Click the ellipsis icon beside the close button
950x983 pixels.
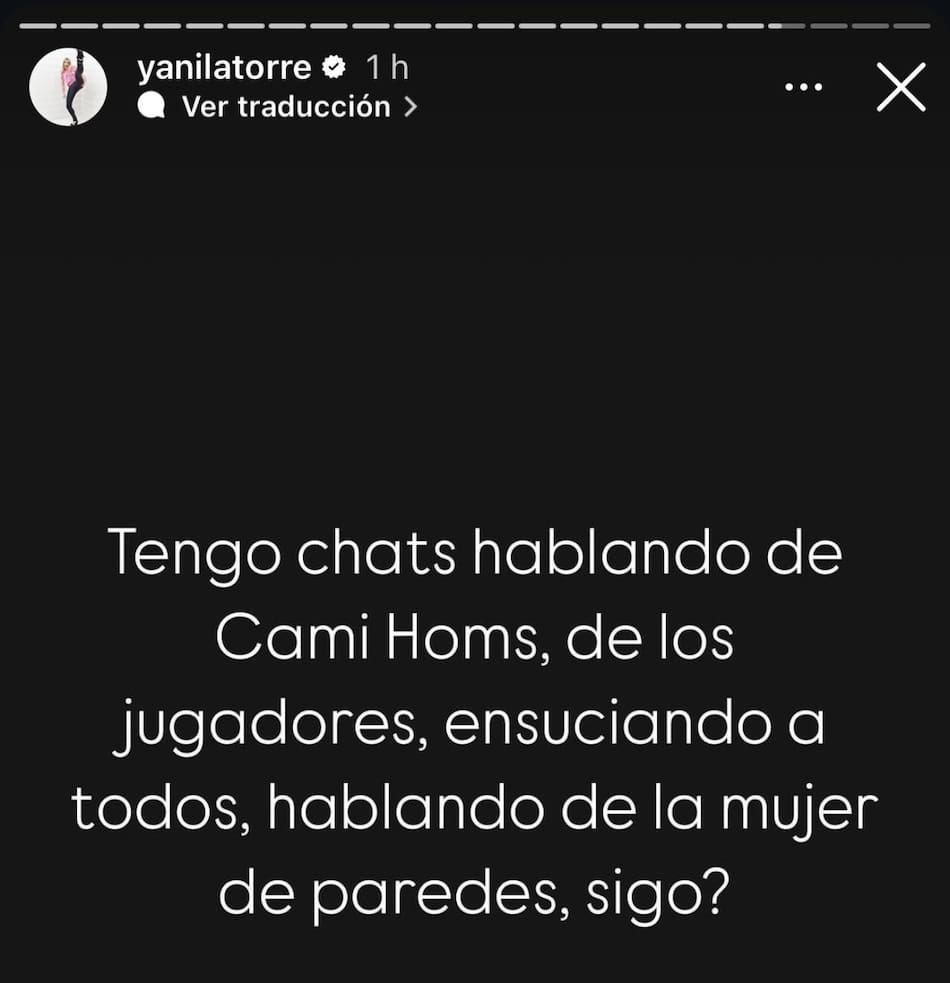pos(803,86)
